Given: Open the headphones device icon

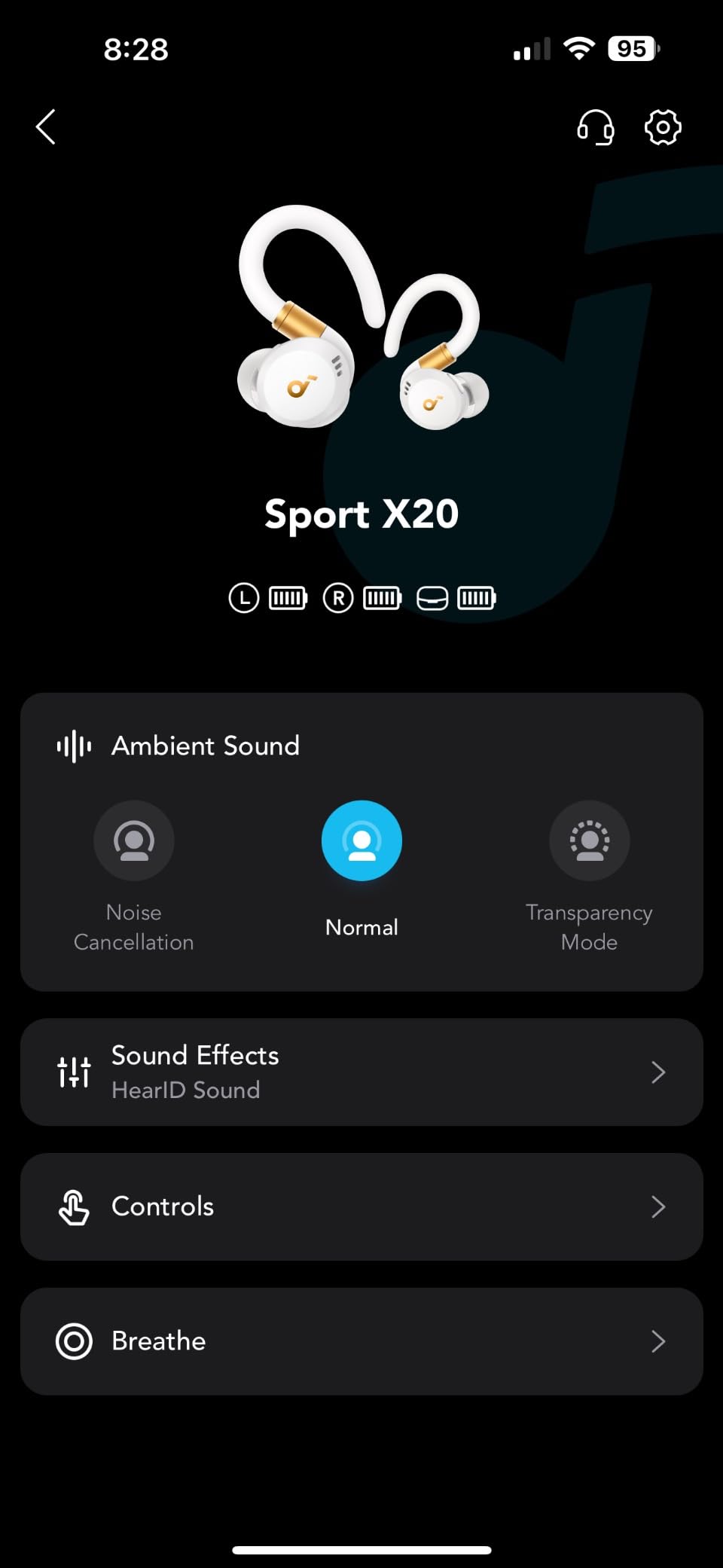Looking at the screenshot, I should (595, 127).
